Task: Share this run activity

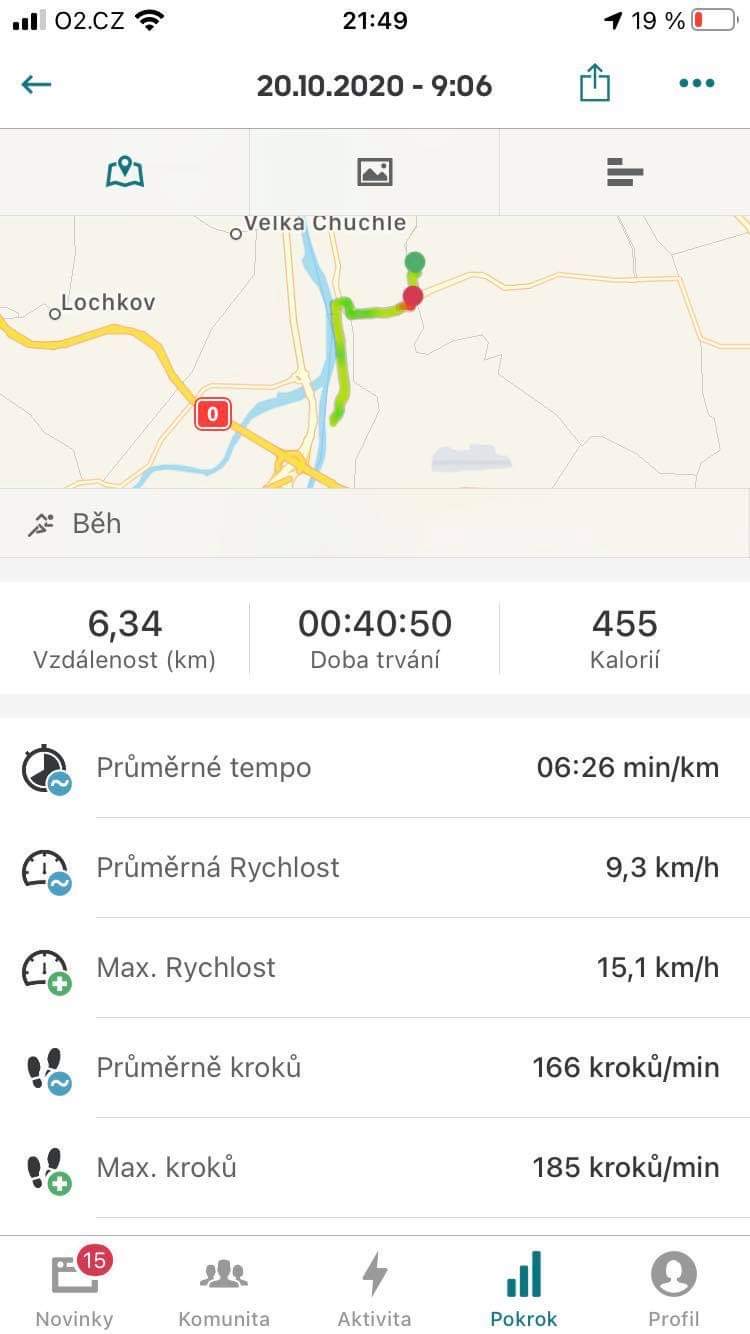Action: pos(594,83)
